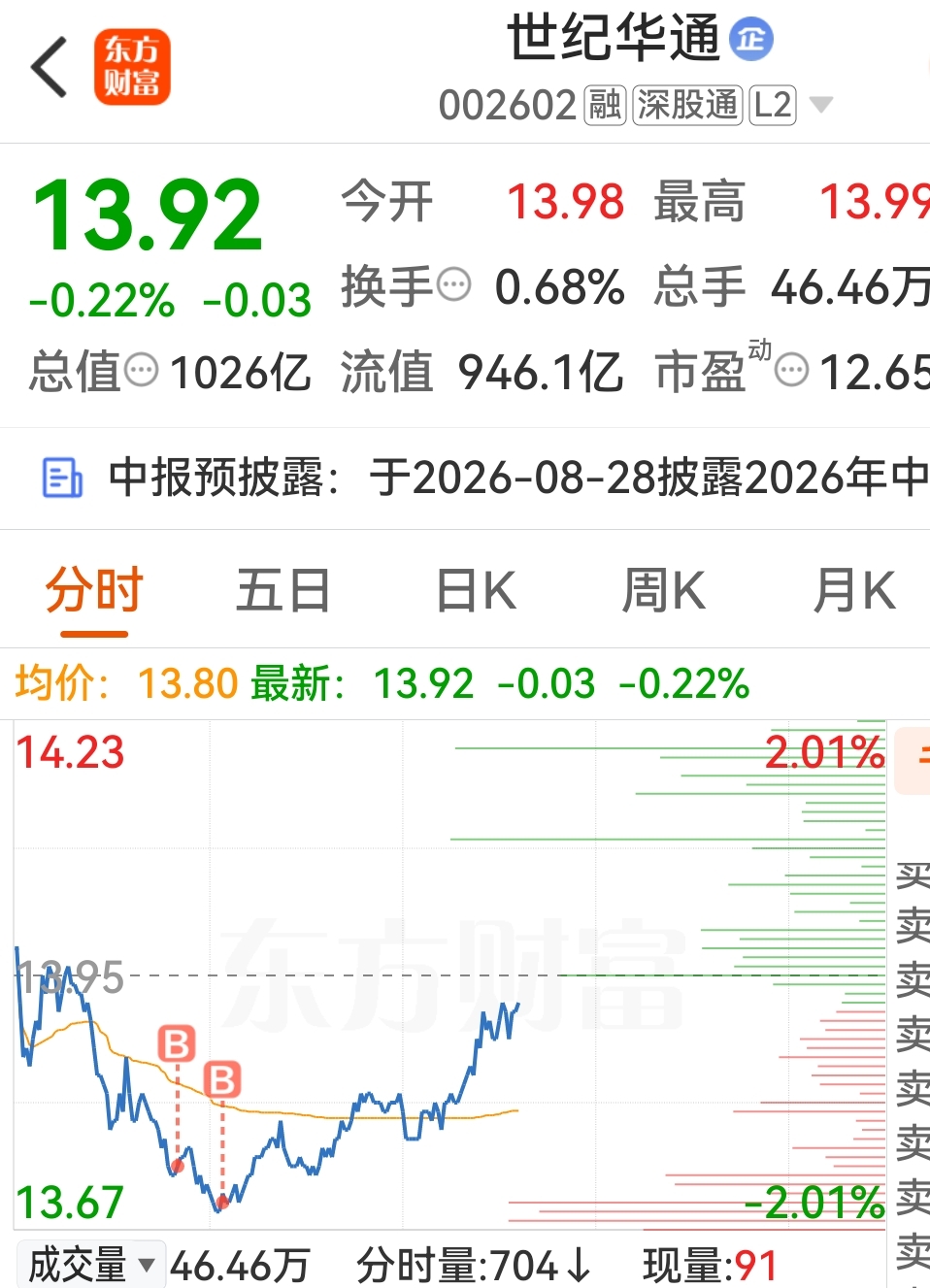Open the 中报预披露 announcement row

[x=465, y=478]
